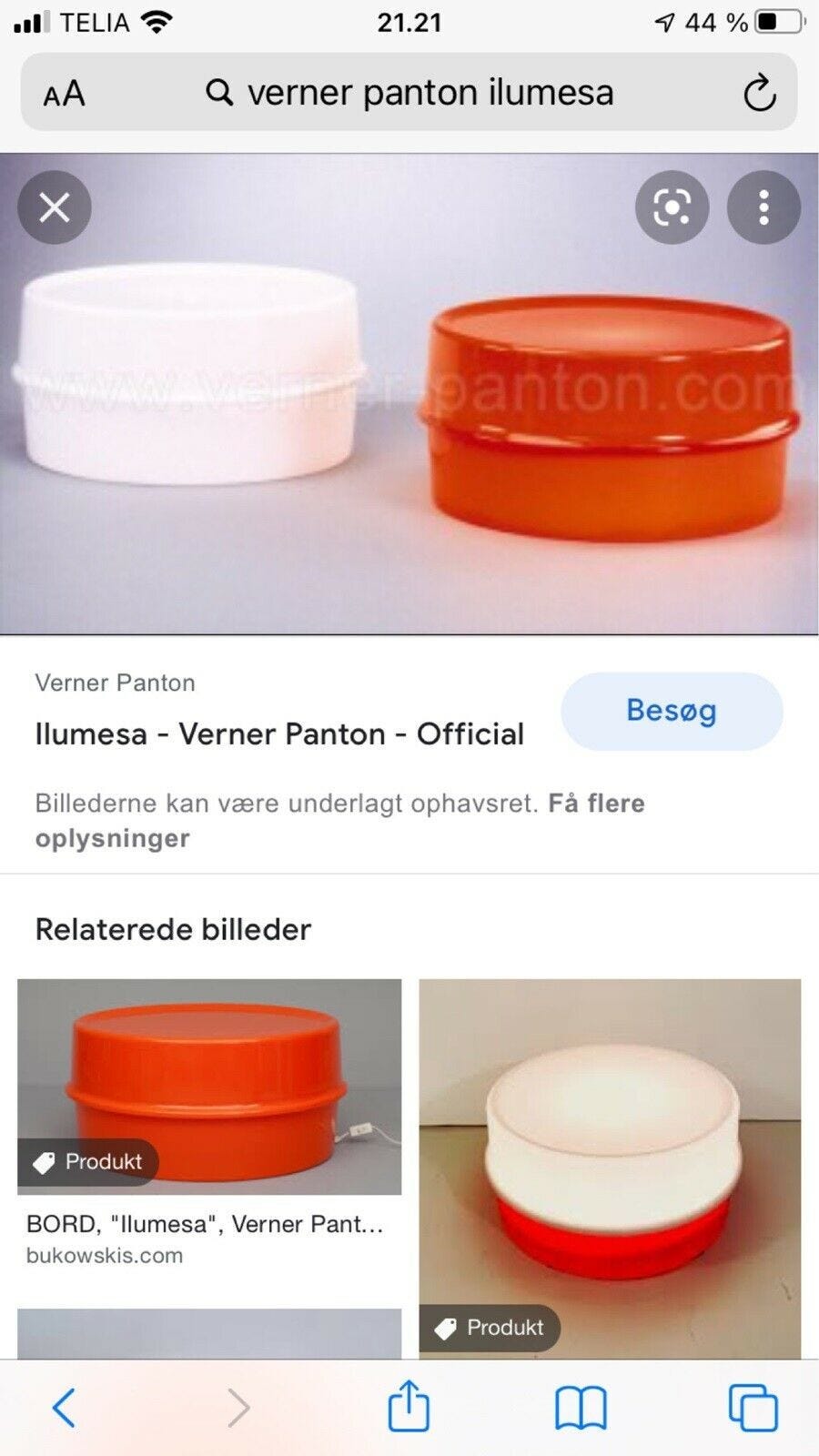819x1456 pixels.
Task: Close the enlarged image viewer
Action: pos(54,207)
